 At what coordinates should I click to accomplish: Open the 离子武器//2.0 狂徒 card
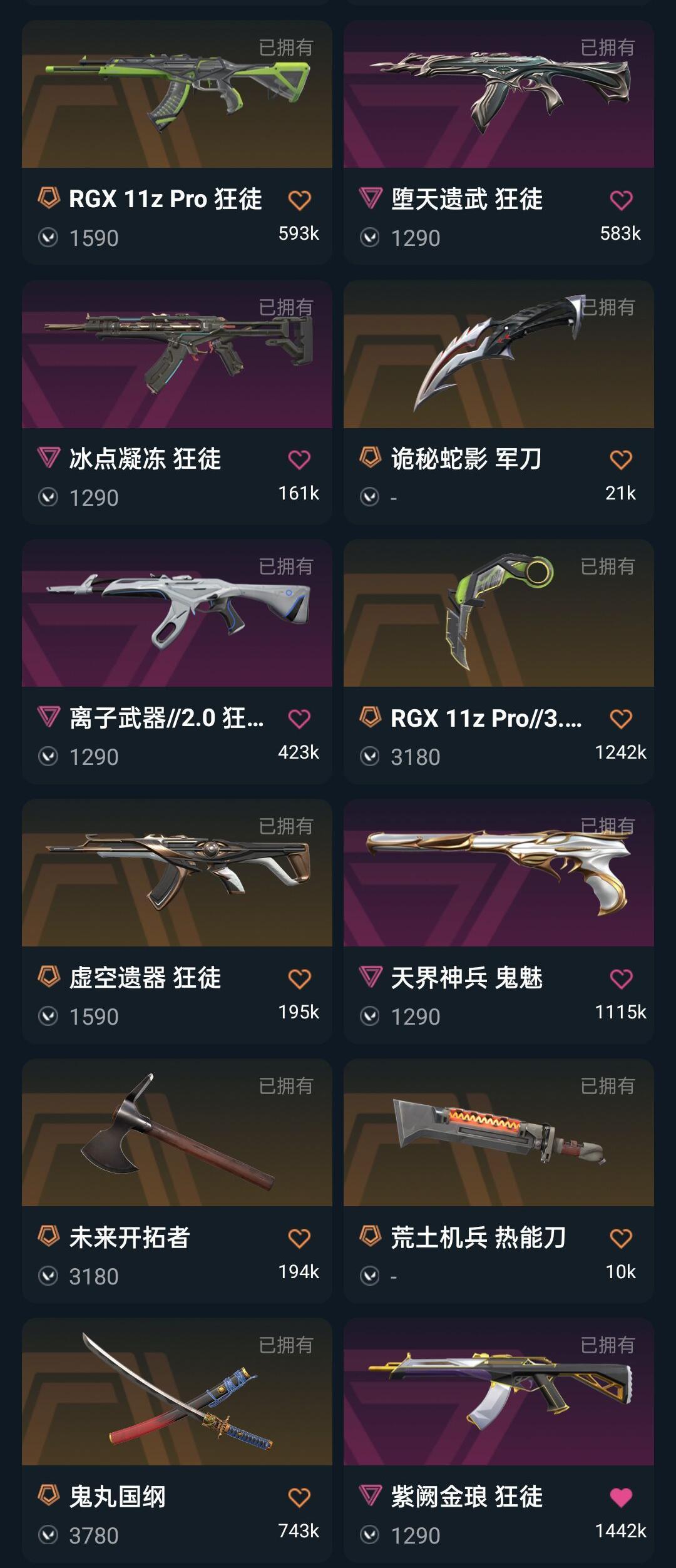(x=177, y=662)
